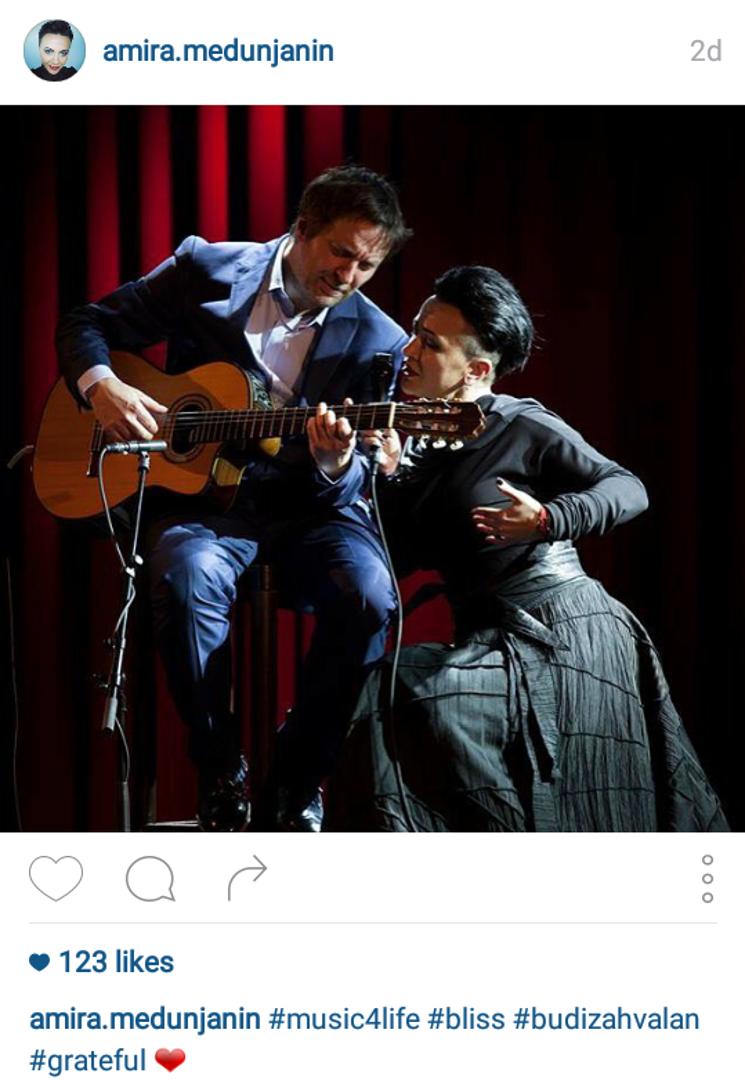Open amira.medunjanin's profile picture
745x1080 pixels.
(54, 50)
